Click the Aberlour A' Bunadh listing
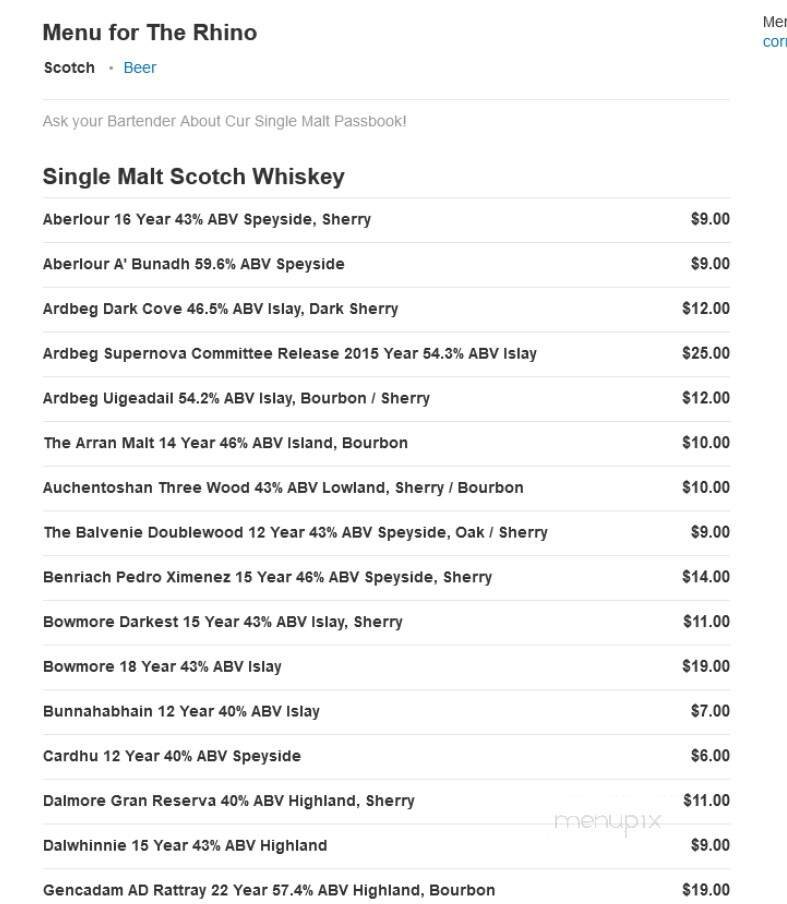Image resolution: width=787 pixels, height=904 pixels. point(194,264)
